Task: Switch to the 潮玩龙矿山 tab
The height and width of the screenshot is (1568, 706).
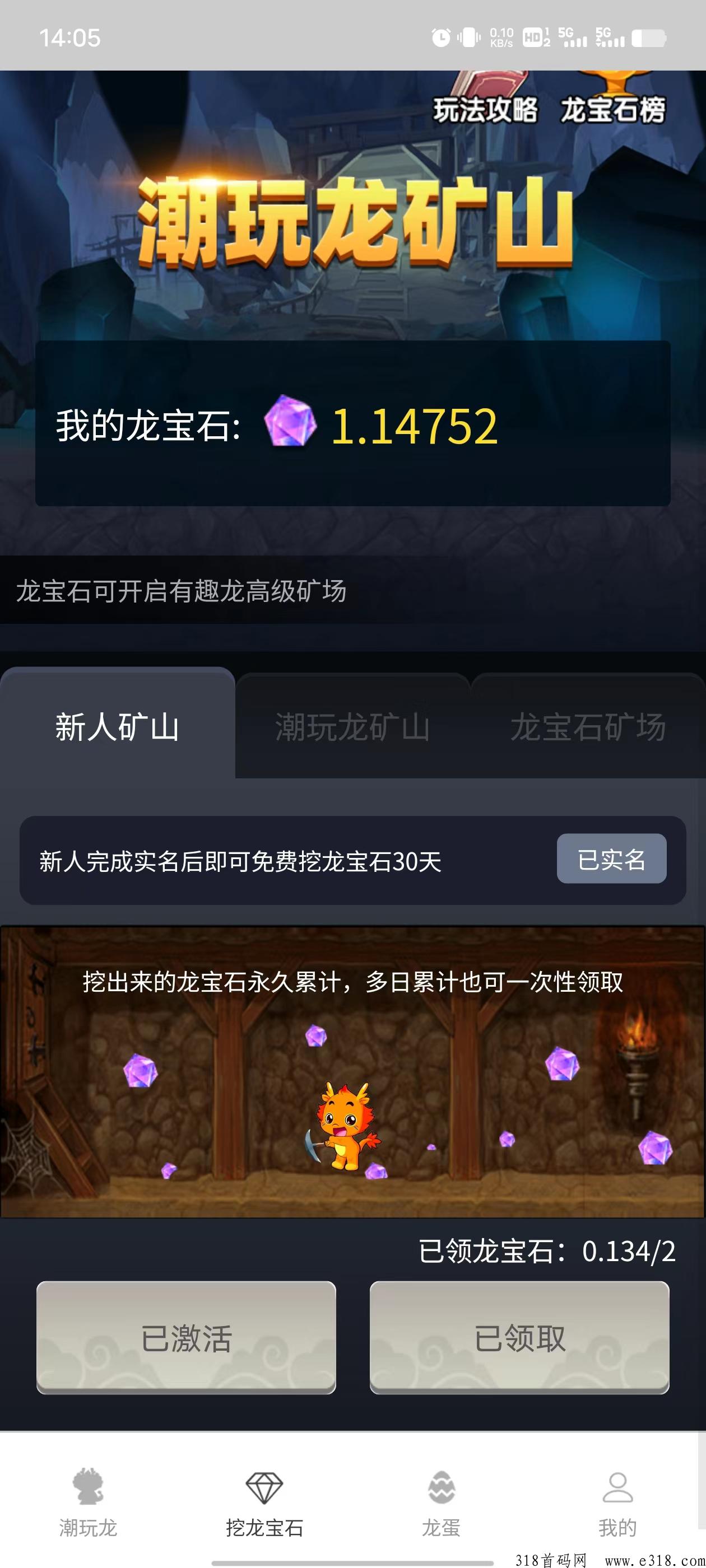Action: click(x=352, y=727)
